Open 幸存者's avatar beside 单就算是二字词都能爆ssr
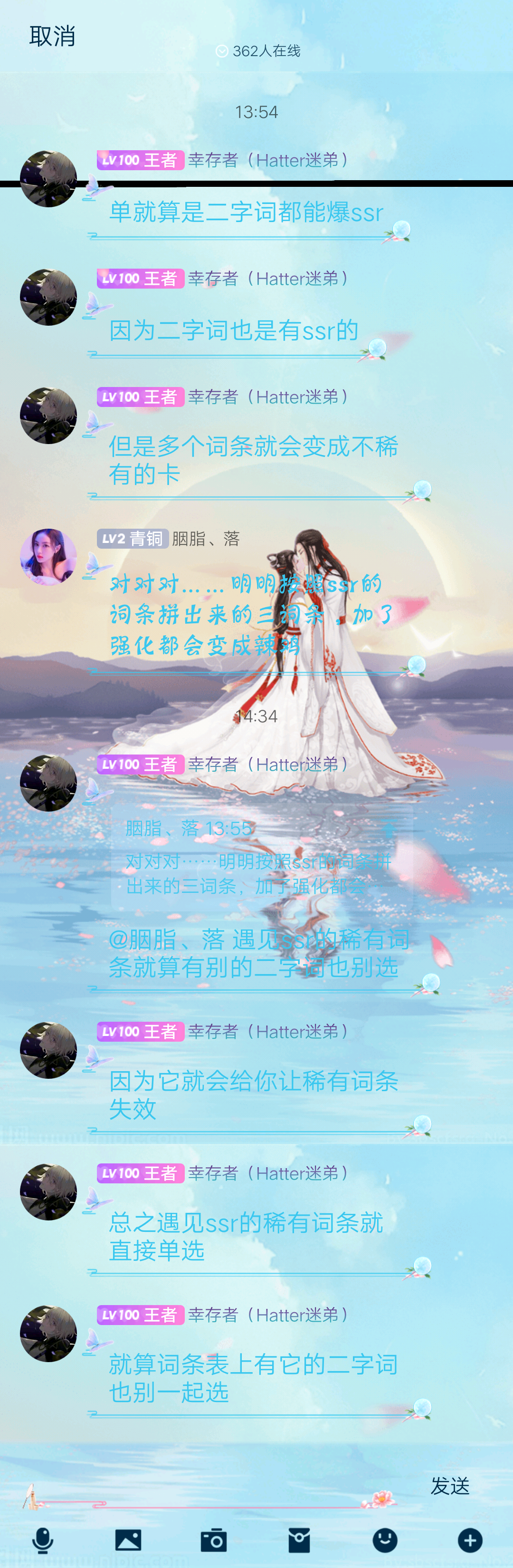 tap(48, 179)
